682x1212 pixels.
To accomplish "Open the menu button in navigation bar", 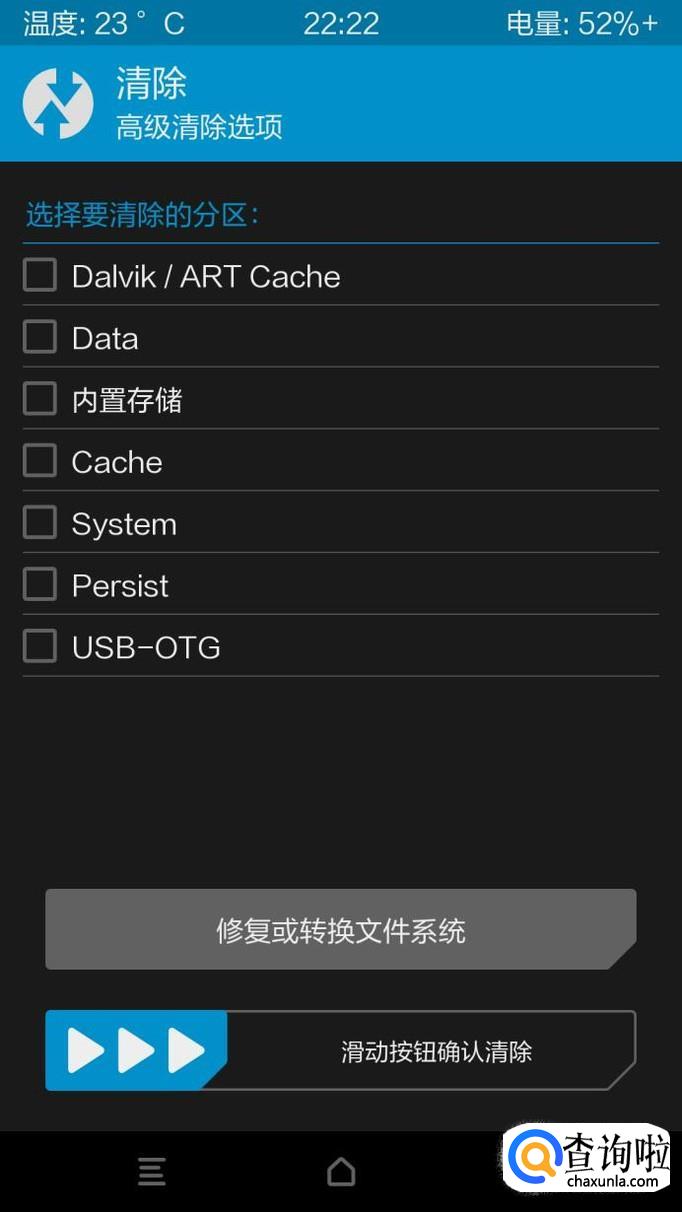I will [x=152, y=1171].
